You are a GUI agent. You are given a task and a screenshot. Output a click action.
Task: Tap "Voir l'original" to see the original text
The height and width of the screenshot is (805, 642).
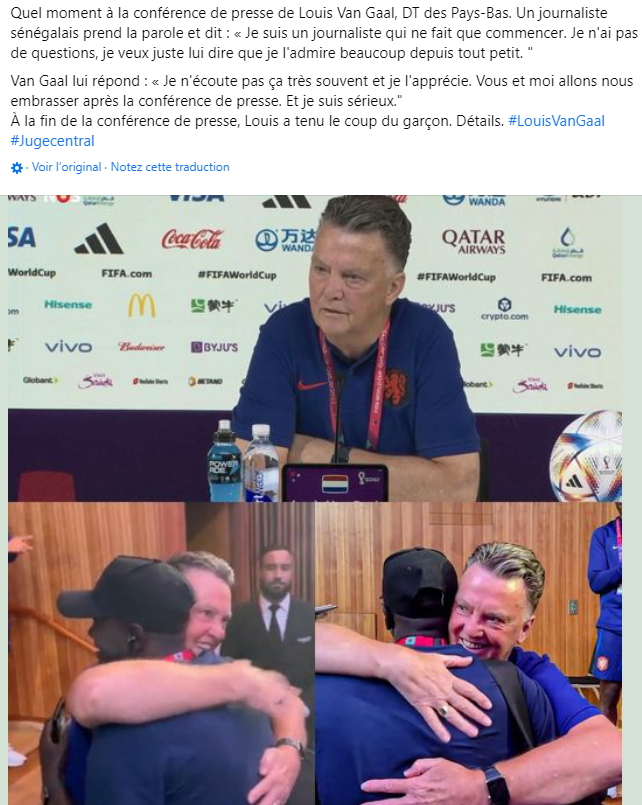click(x=66, y=167)
